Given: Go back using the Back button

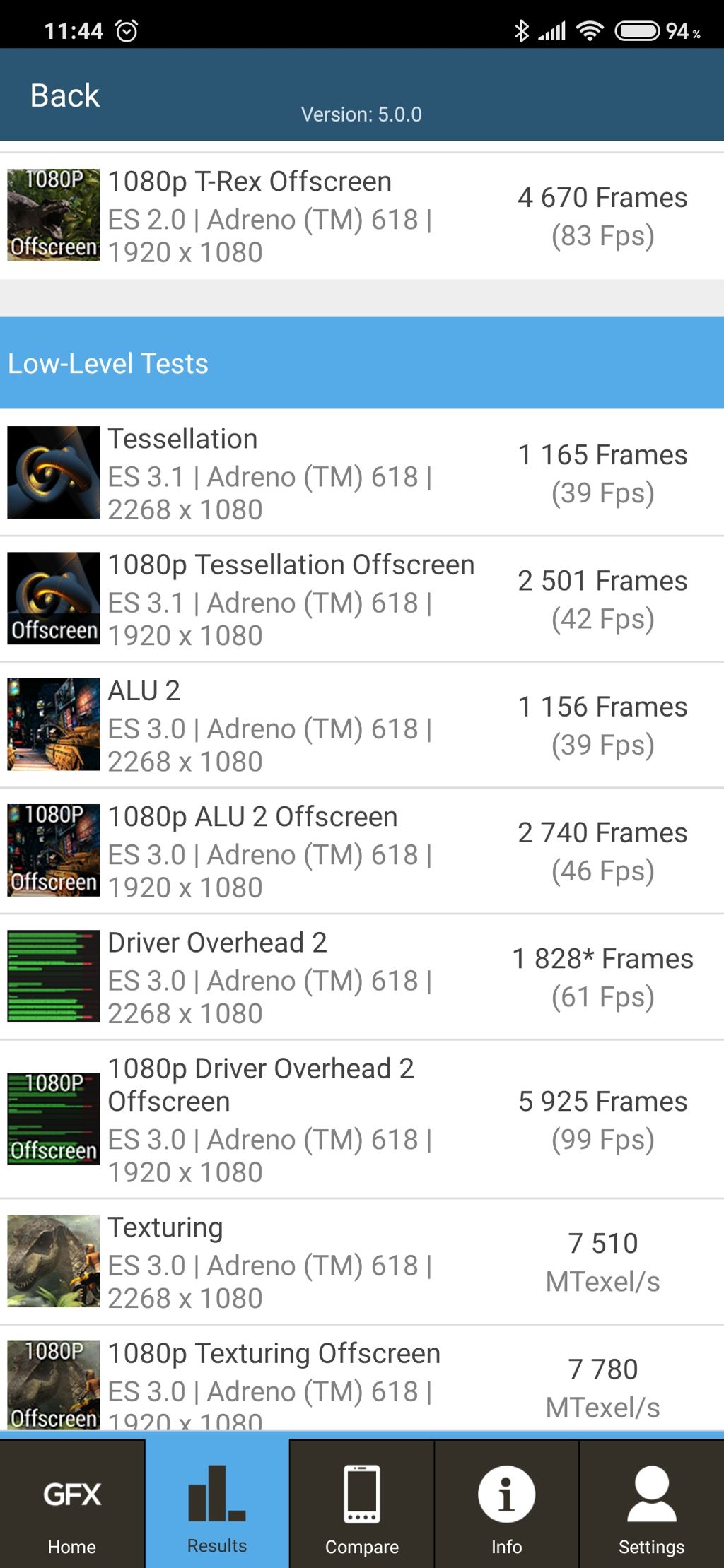Looking at the screenshot, I should point(65,95).
